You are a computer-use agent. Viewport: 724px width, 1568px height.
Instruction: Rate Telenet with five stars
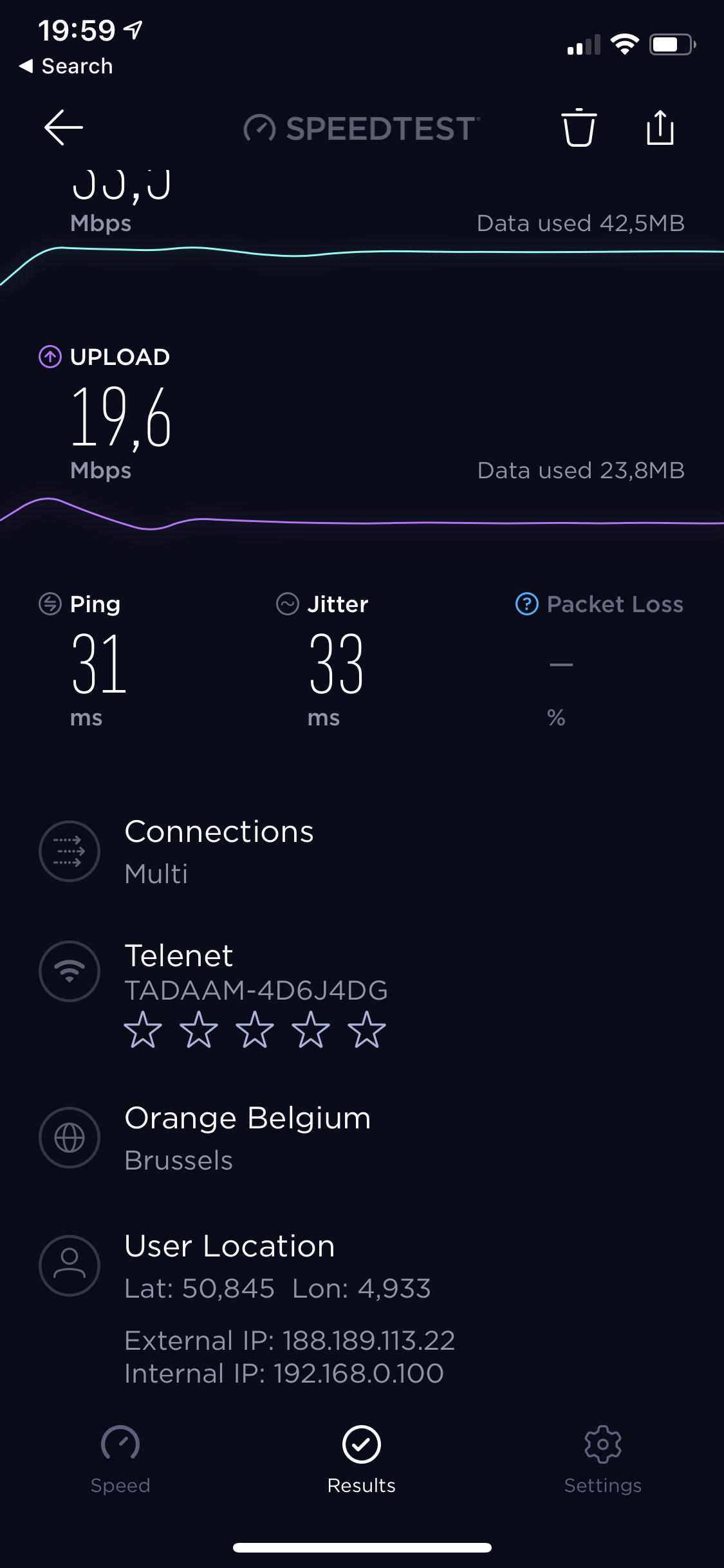click(x=366, y=1029)
